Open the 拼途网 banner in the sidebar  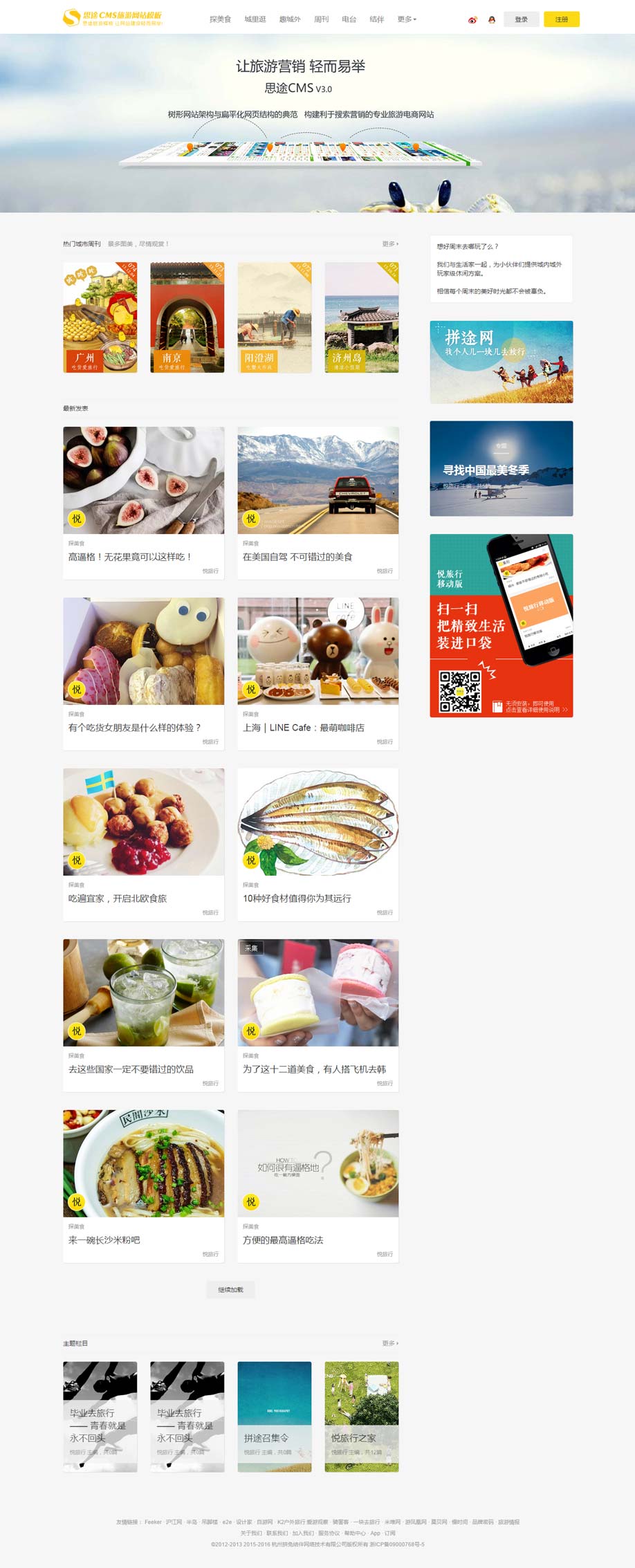click(x=501, y=362)
